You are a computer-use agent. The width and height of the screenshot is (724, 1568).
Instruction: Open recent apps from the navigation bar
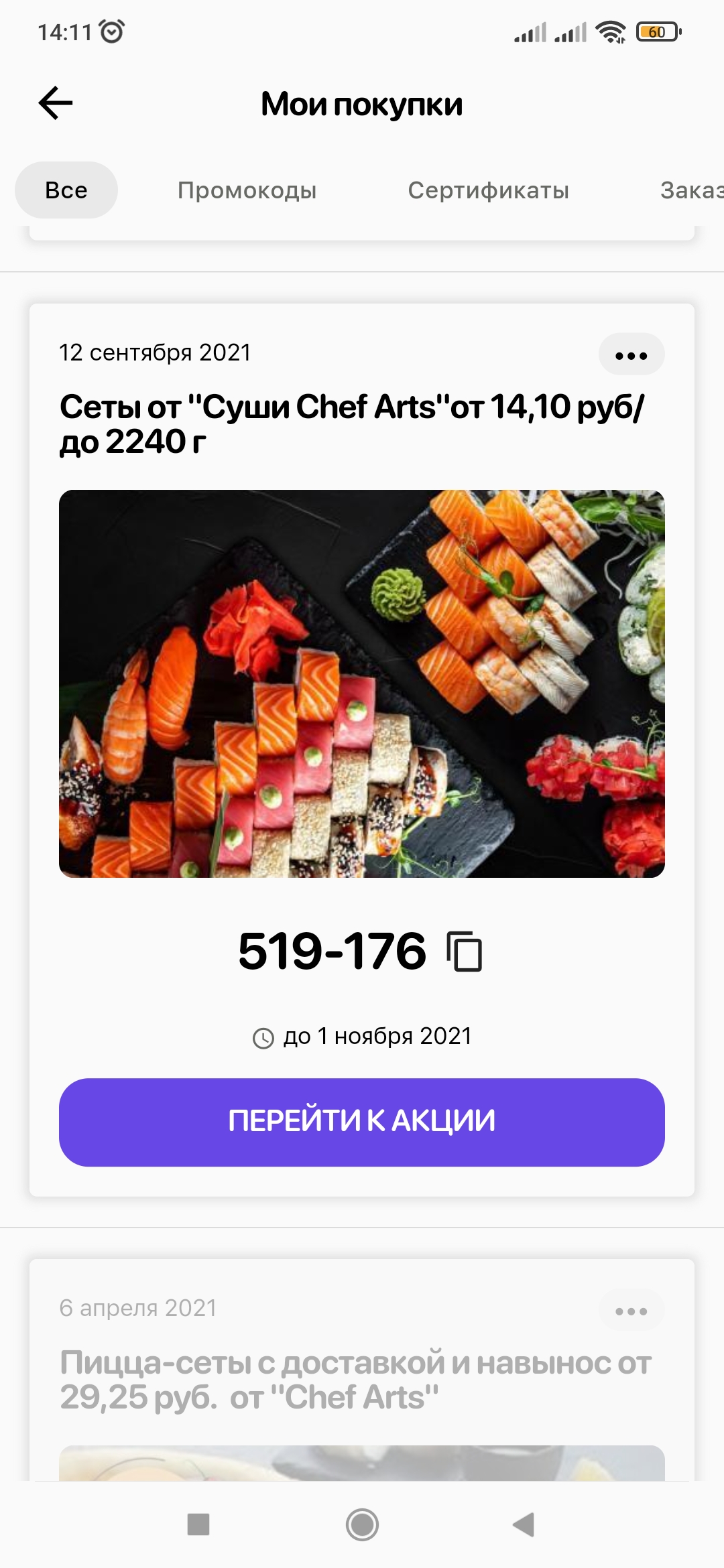(198, 1524)
